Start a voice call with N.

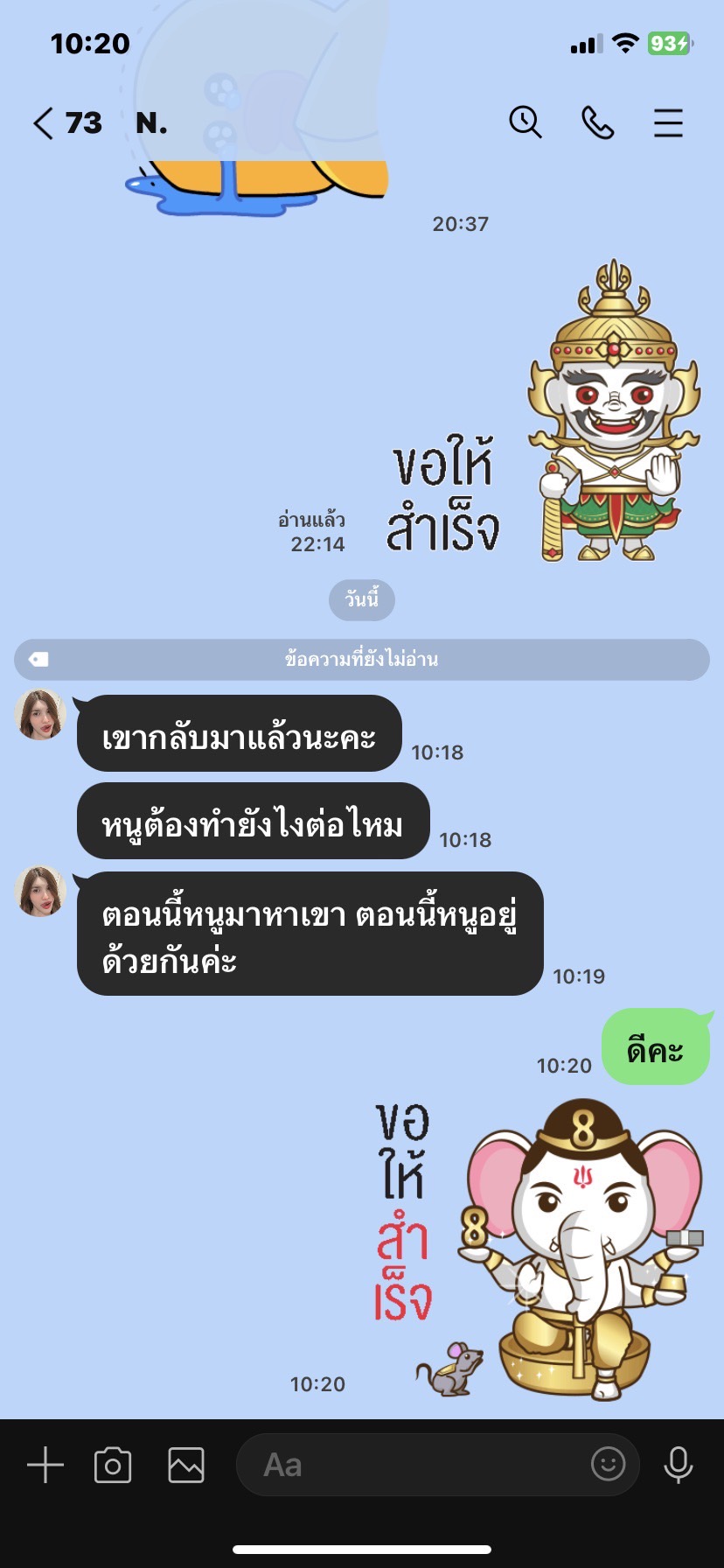[598, 123]
